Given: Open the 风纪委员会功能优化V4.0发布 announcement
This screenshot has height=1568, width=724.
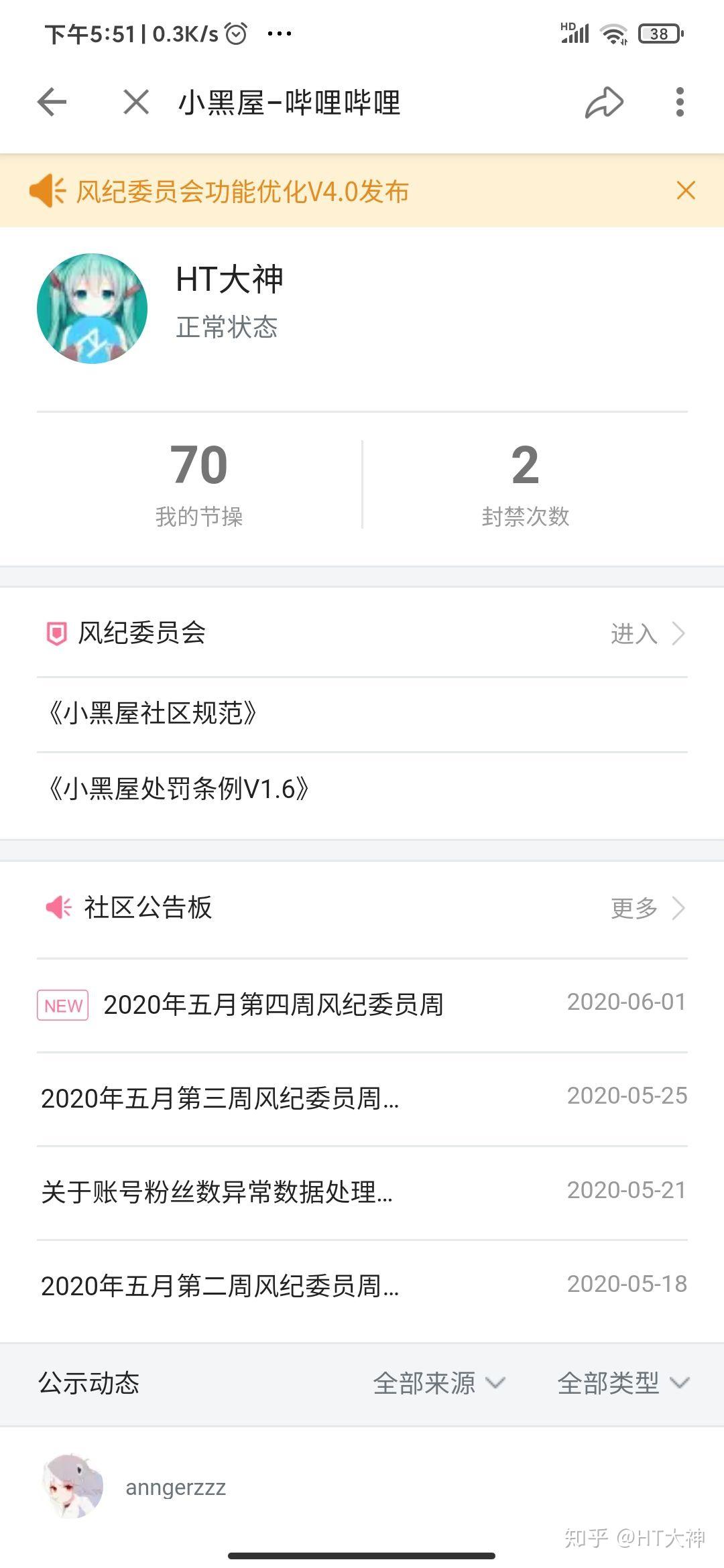Looking at the screenshot, I should 241,192.
